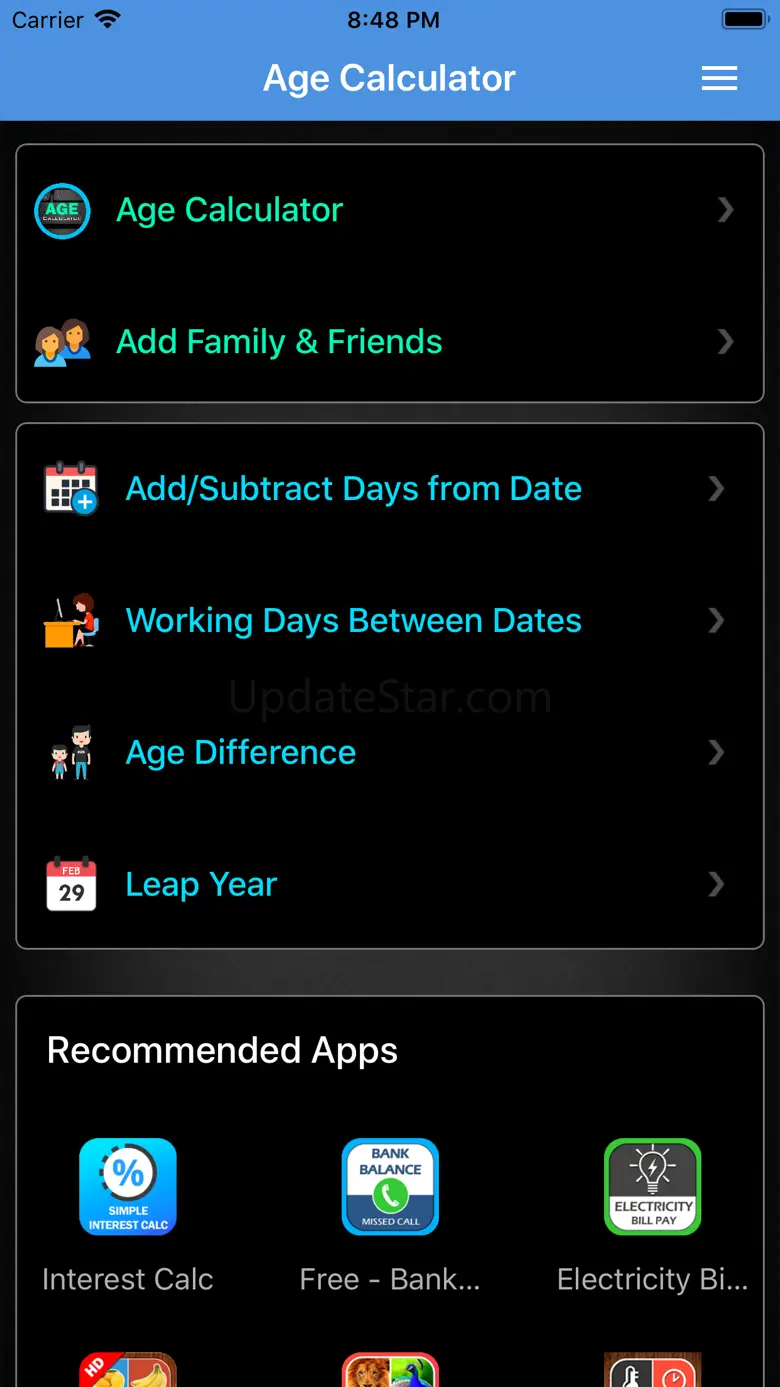Open the Leap Year tool
The width and height of the screenshot is (780, 1387).
point(390,885)
